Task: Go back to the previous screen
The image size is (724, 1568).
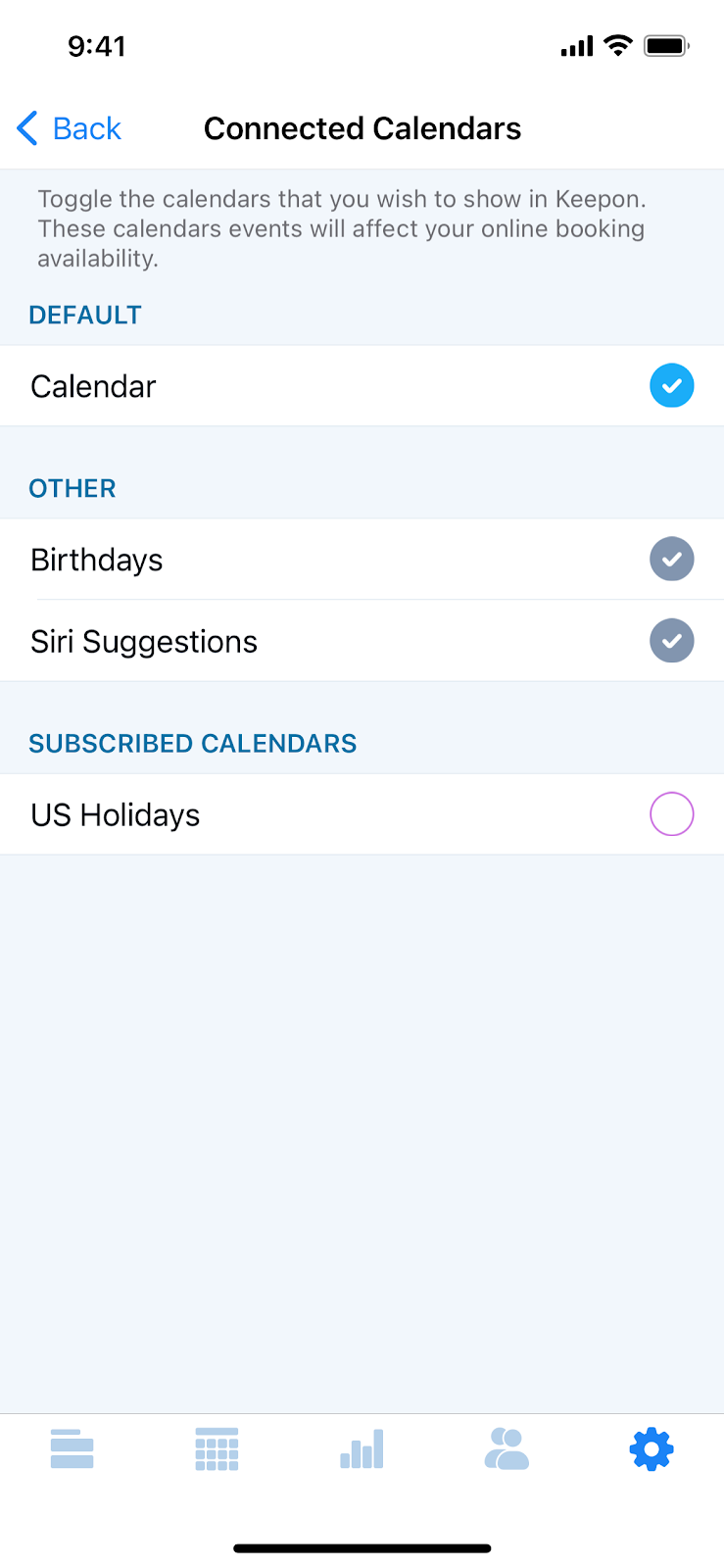Action: point(69,128)
